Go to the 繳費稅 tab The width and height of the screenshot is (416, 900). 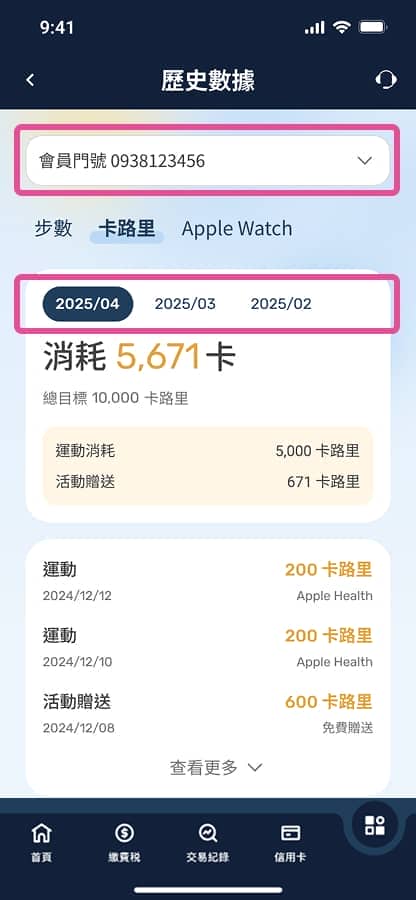124,843
